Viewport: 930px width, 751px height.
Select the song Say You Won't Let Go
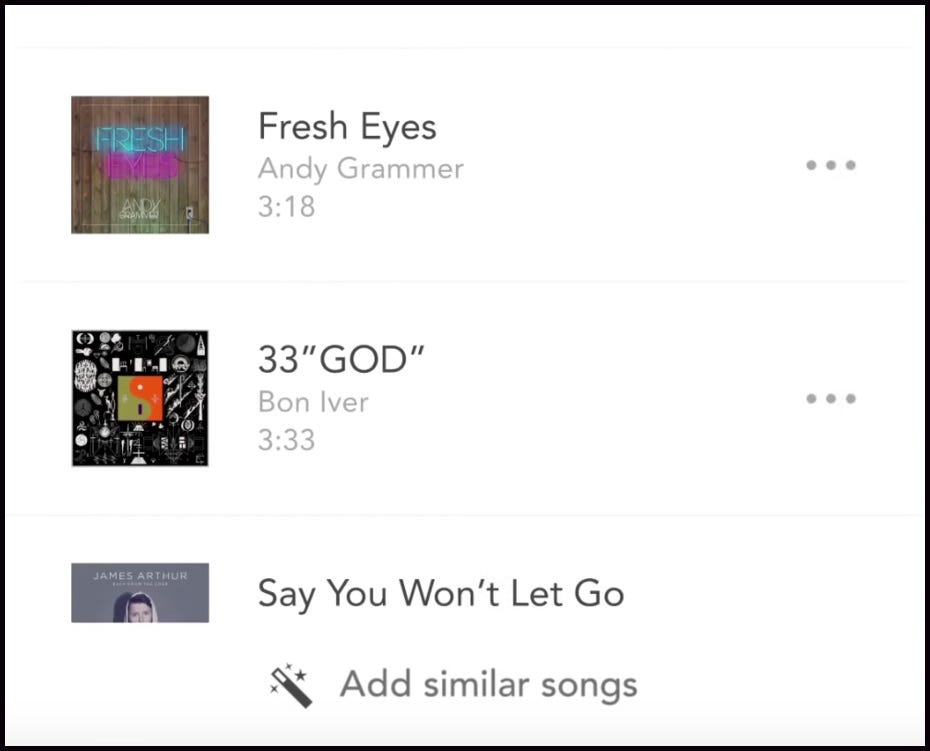point(440,593)
